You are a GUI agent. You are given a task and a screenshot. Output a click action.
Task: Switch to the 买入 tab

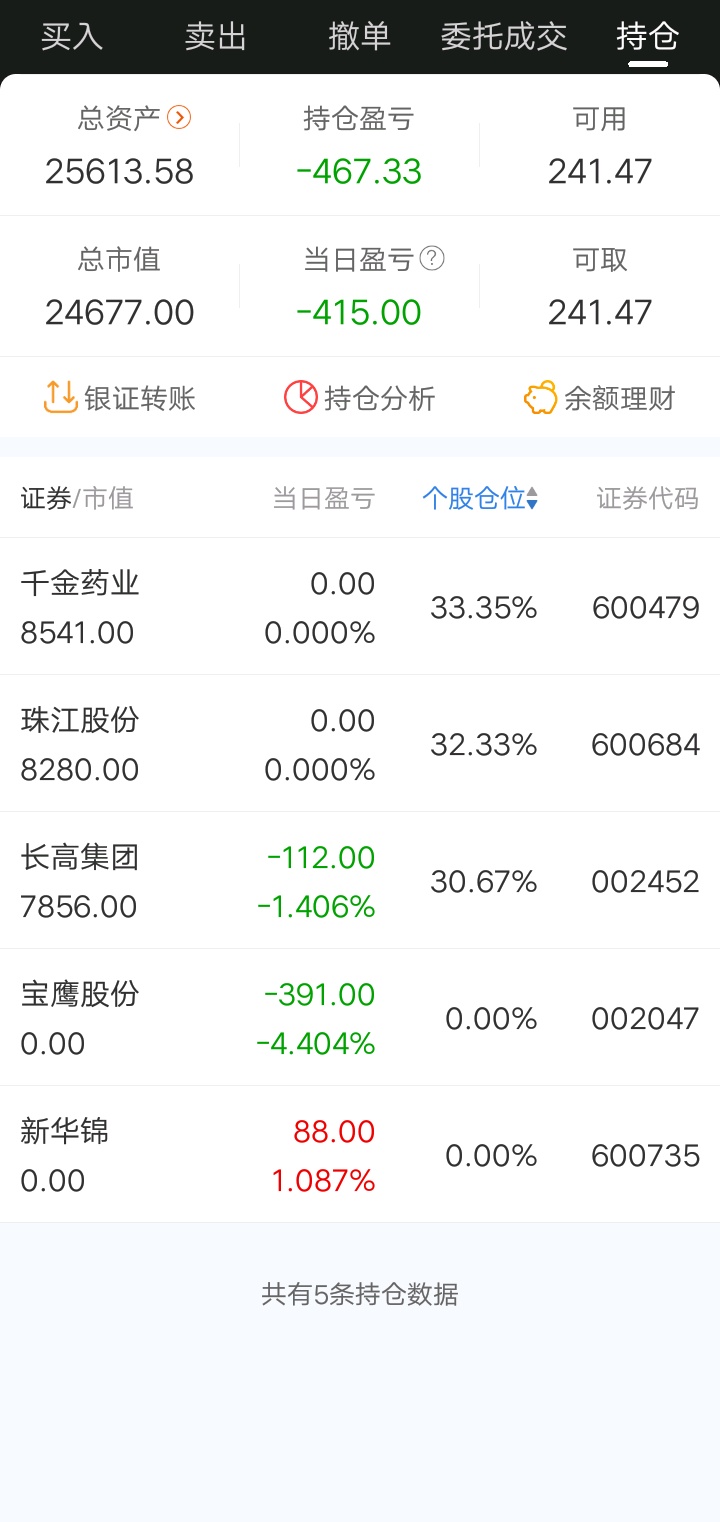click(x=72, y=37)
